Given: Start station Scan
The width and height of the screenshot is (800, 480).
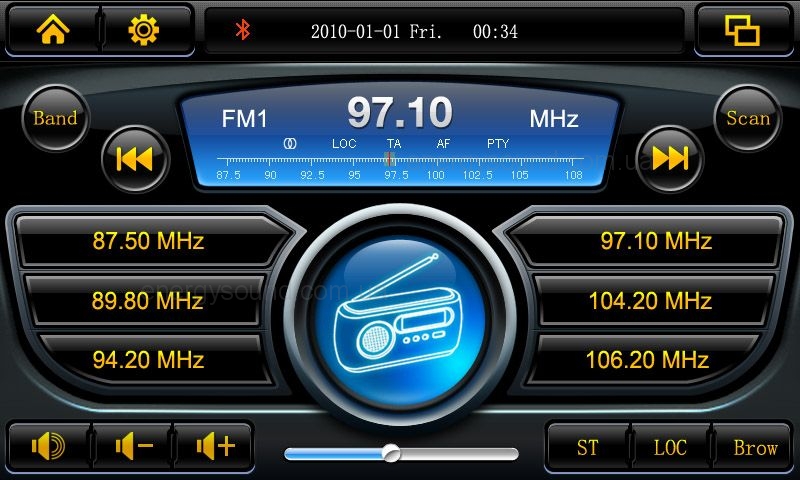Looking at the screenshot, I should tap(747, 118).
